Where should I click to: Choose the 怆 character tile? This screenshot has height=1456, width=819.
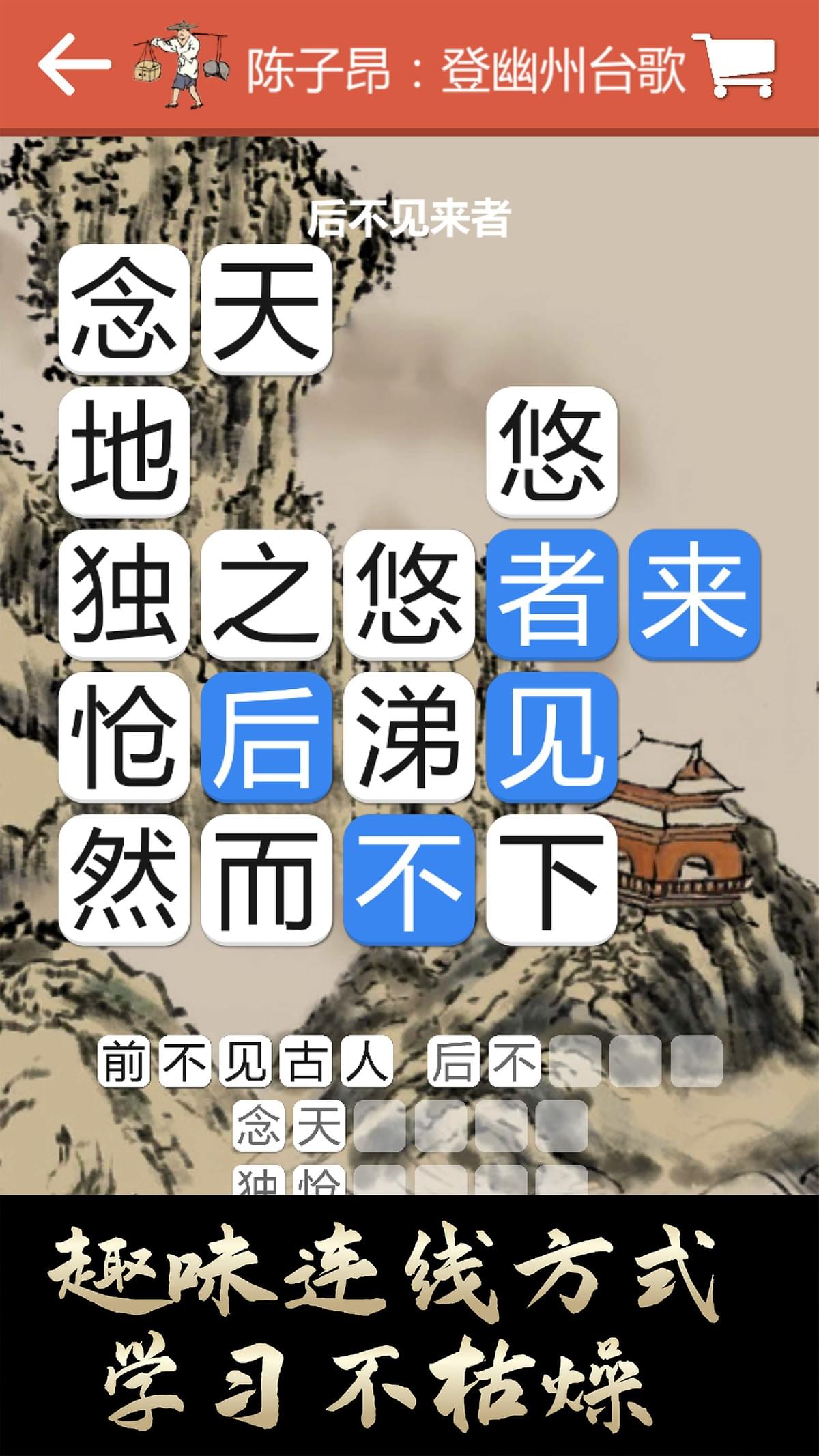(124, 737)
